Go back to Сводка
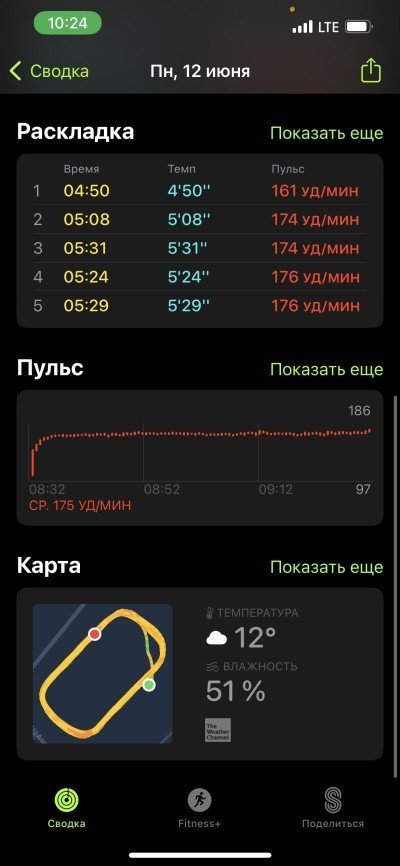The image size is (400, 866). (49, 72)
